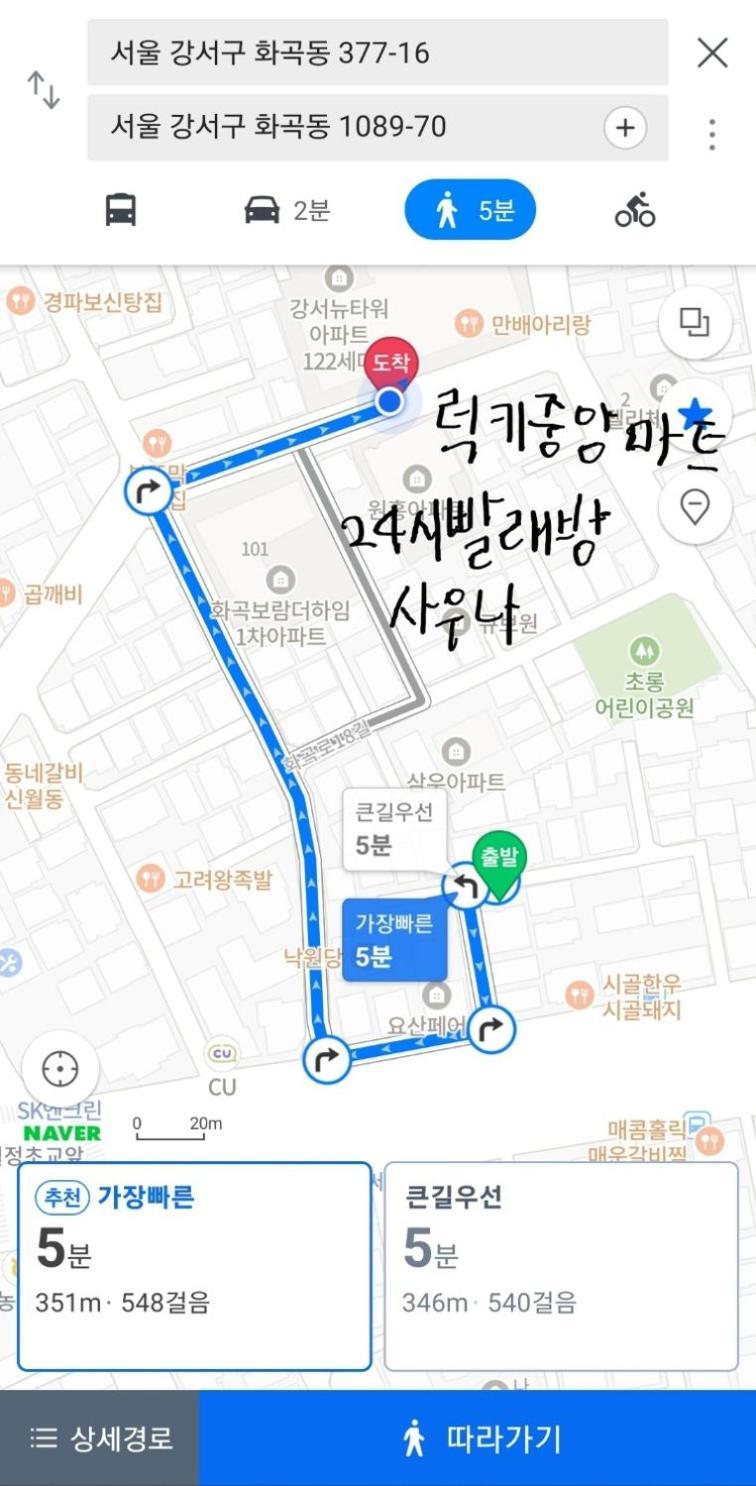This screenshot has height=1486, width=756.
Task: Close the route search
Action: click(712, 52)
